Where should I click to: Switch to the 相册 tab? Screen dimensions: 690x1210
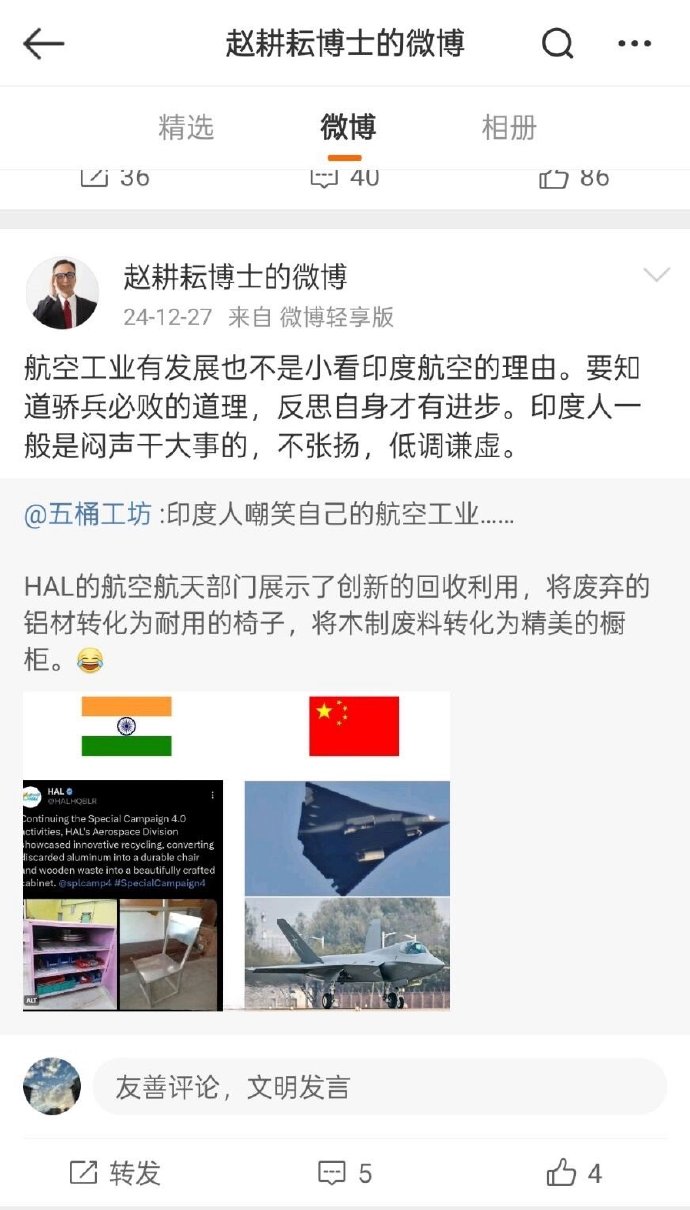(509, 128)
